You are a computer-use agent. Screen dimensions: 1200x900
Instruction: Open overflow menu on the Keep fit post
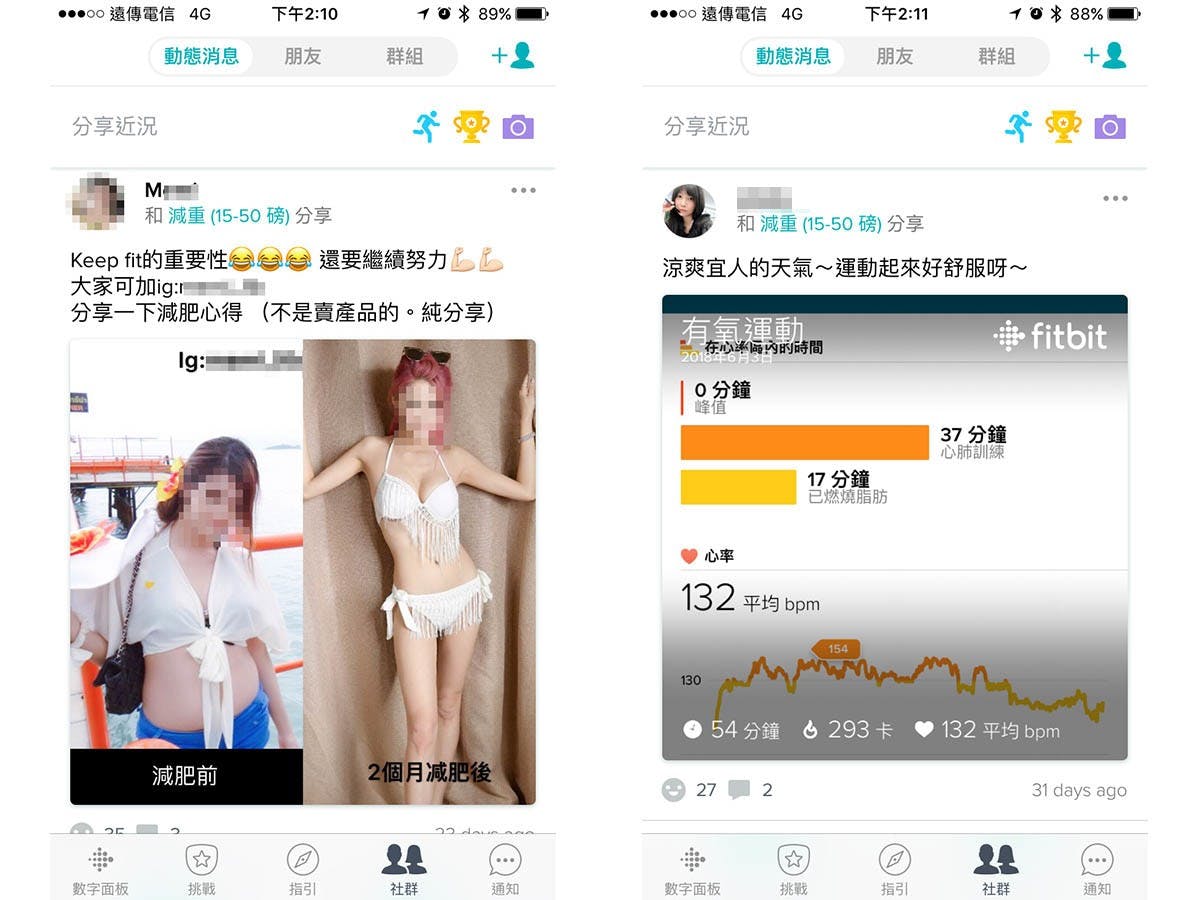click(x=523, y=191)
